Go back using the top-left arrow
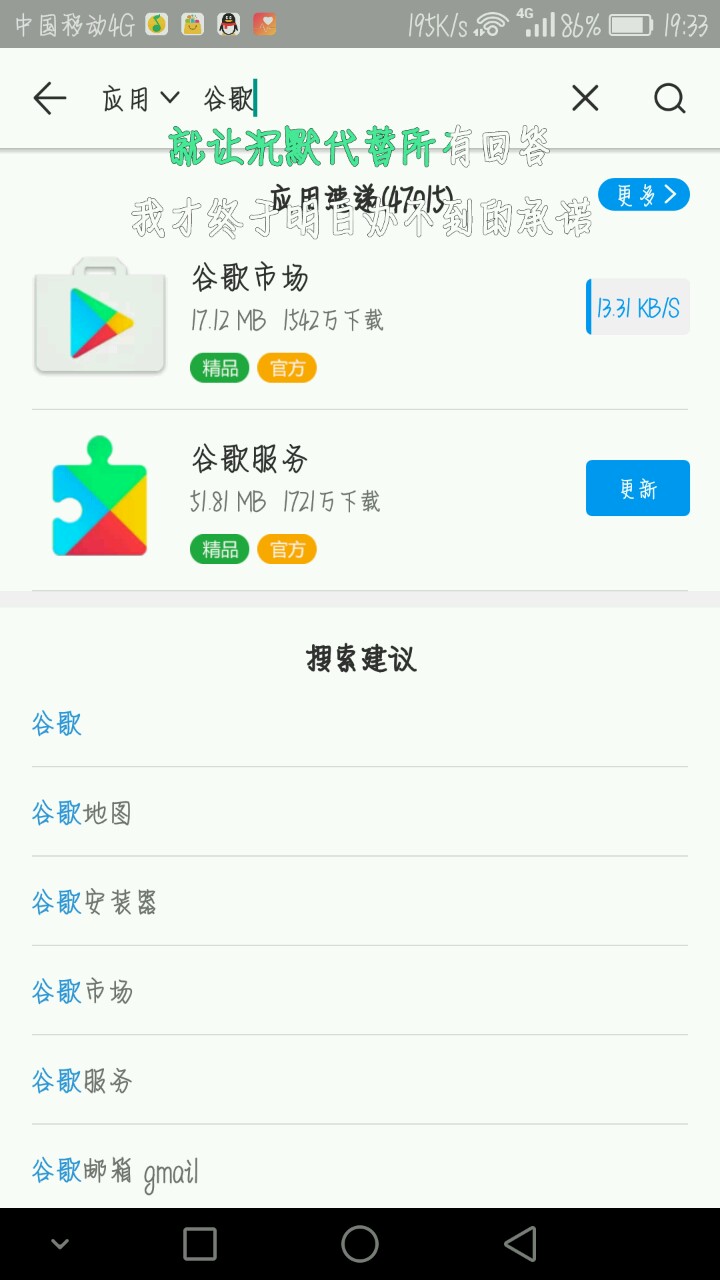720x1280 pixels. pyautogui.click(x=49, y=98)
